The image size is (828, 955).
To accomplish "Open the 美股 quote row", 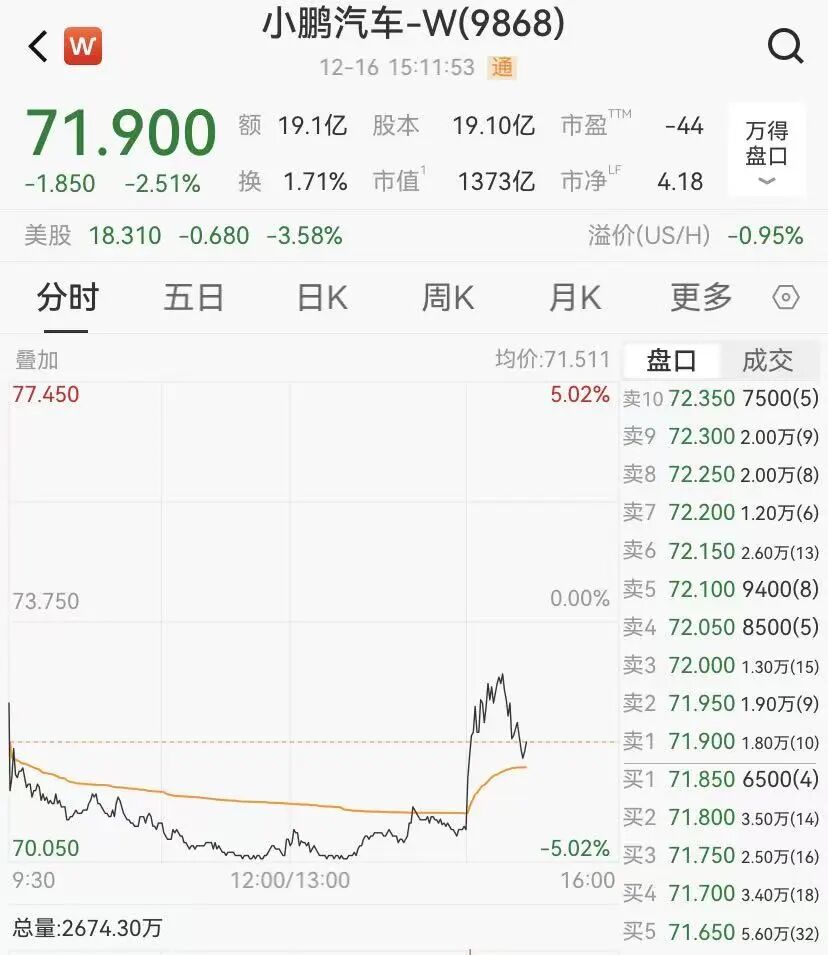I will coord(183,236).
